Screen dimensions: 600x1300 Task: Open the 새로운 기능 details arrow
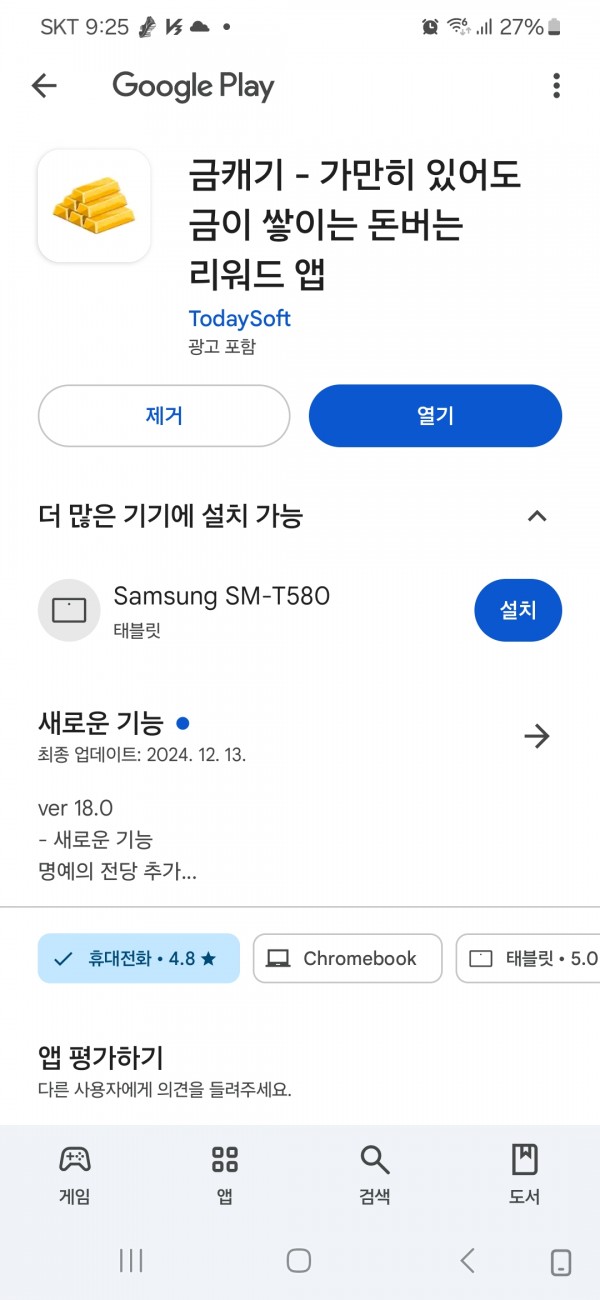click(537, 737)
